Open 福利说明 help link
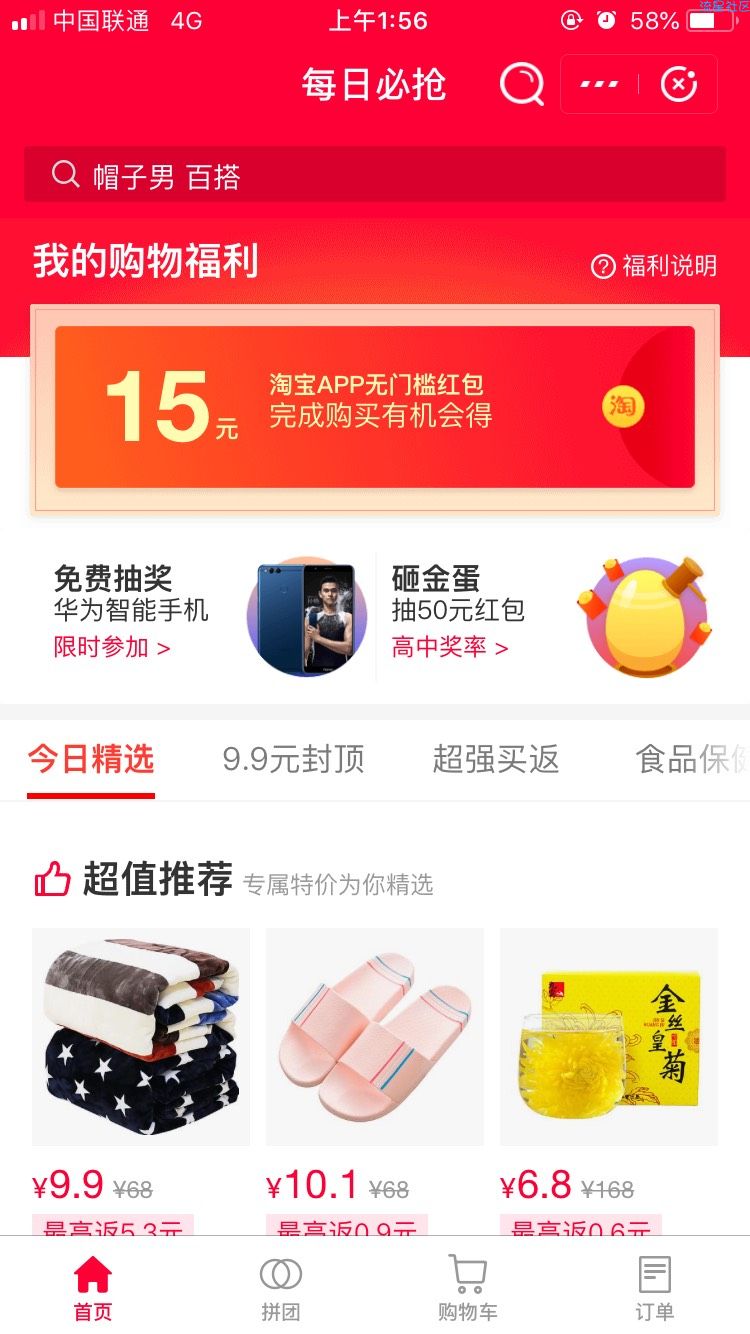The height and width of the screenshot is (1334, 750). pyautogui.click(x=654, y=266)
